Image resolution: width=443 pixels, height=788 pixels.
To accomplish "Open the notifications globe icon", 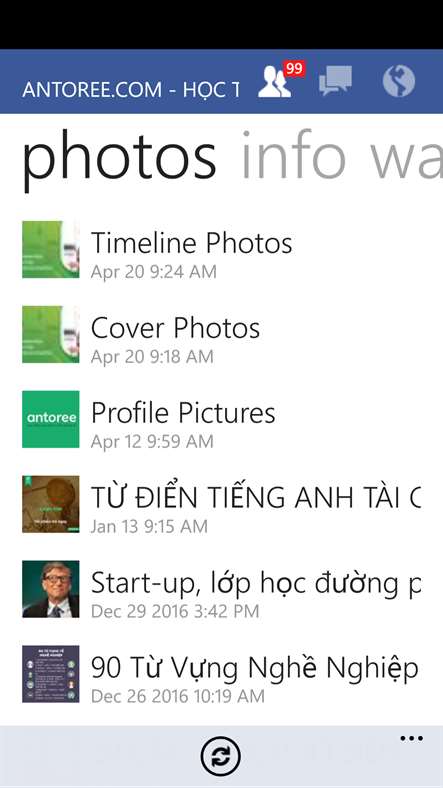I will click(399, 81).
